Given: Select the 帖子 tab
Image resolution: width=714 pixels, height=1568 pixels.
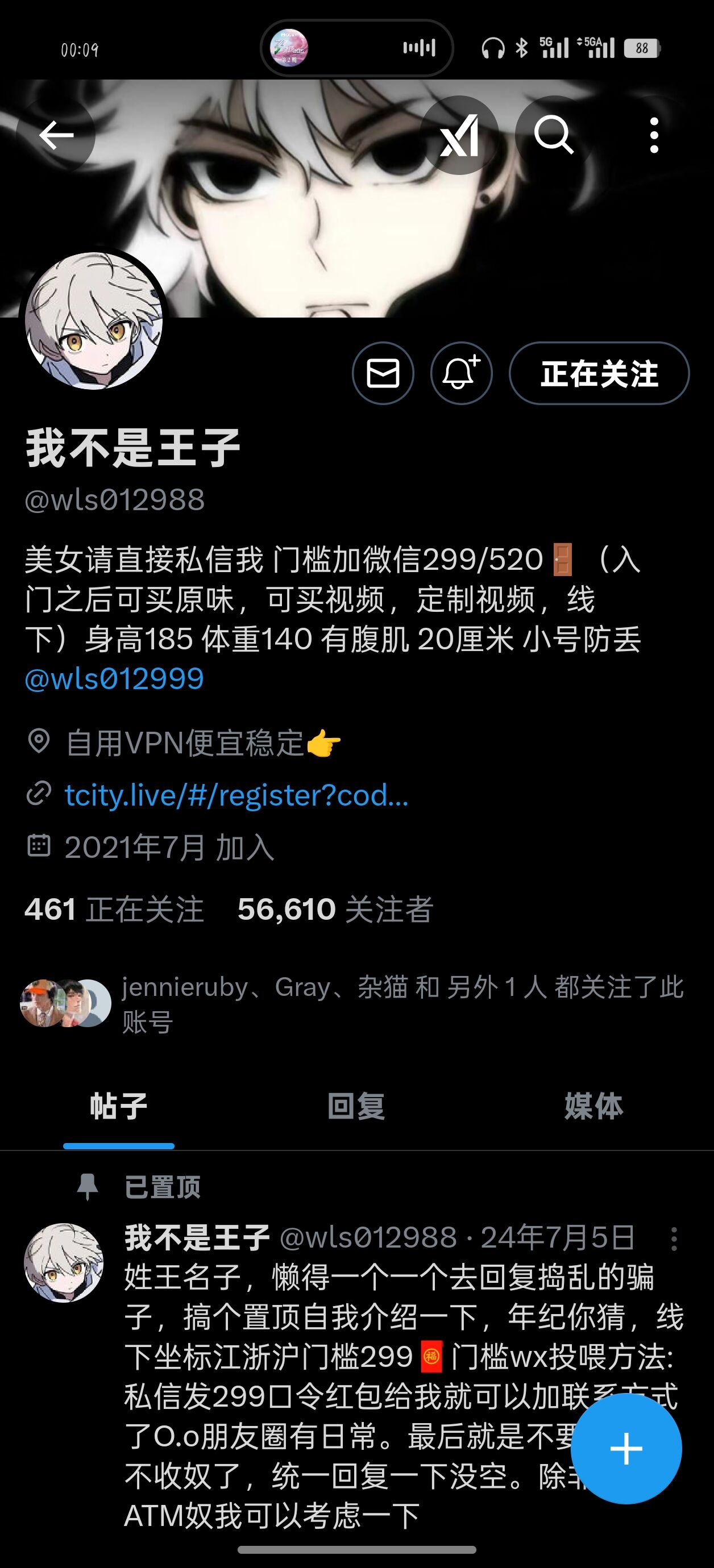Looking at the screenshot, I should (119, 1107).
